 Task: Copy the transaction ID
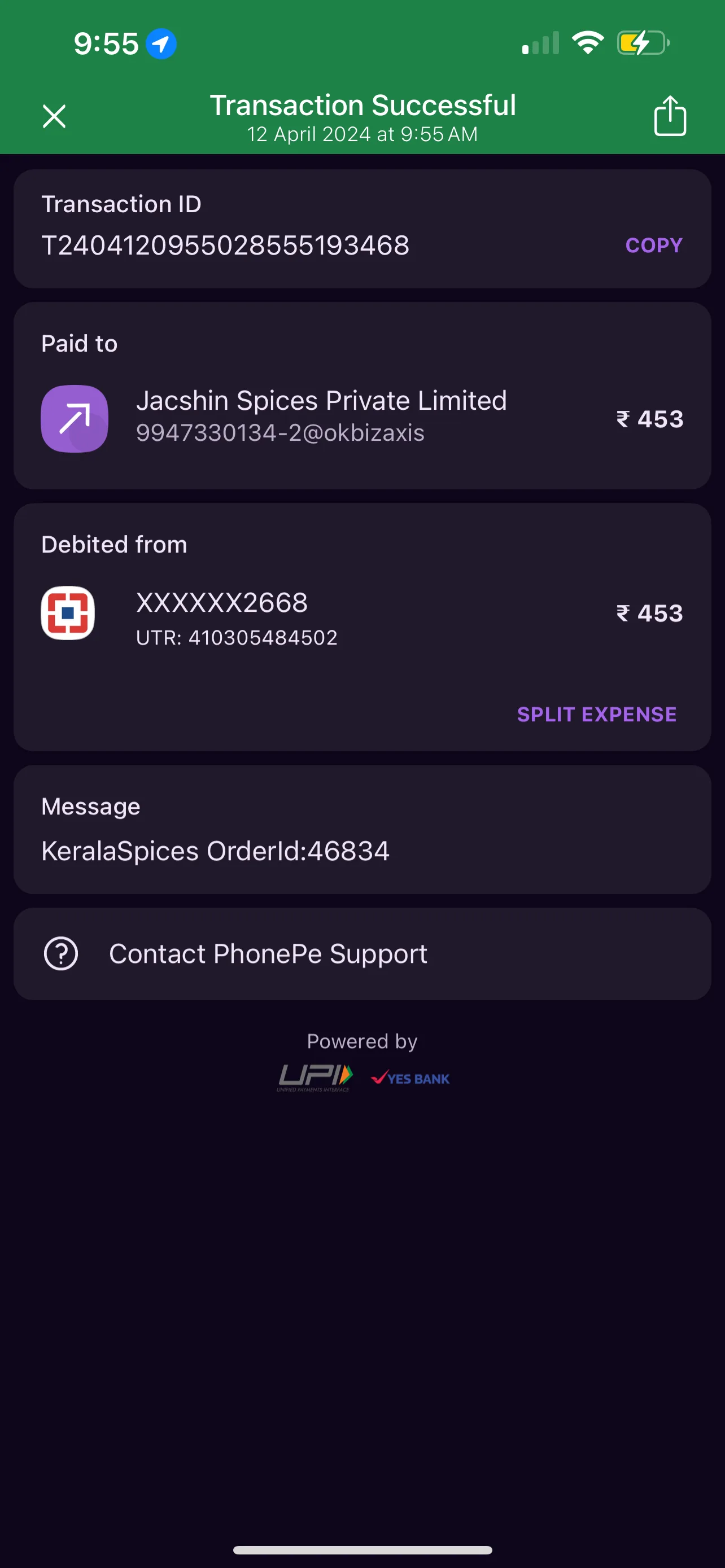654,246
